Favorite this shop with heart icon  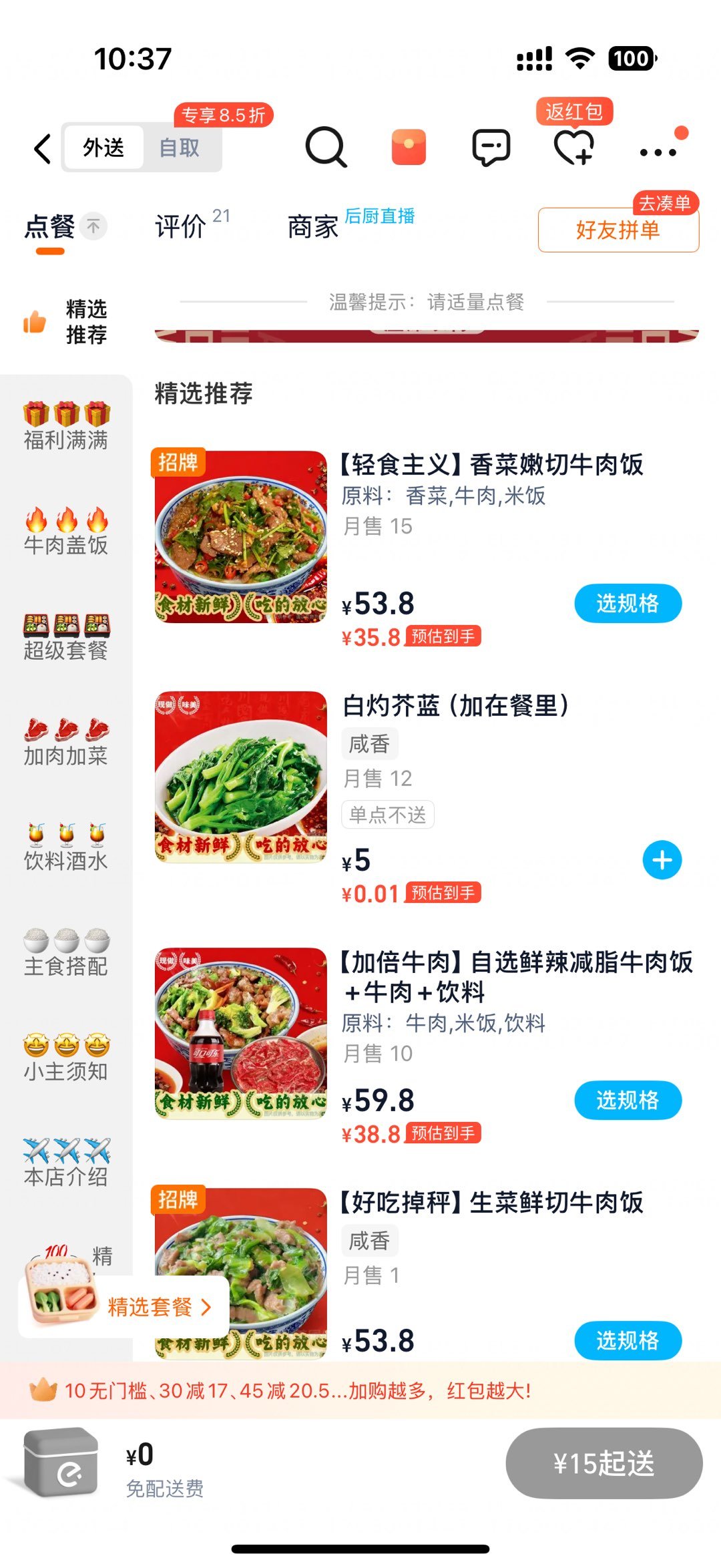click(573, 148)
